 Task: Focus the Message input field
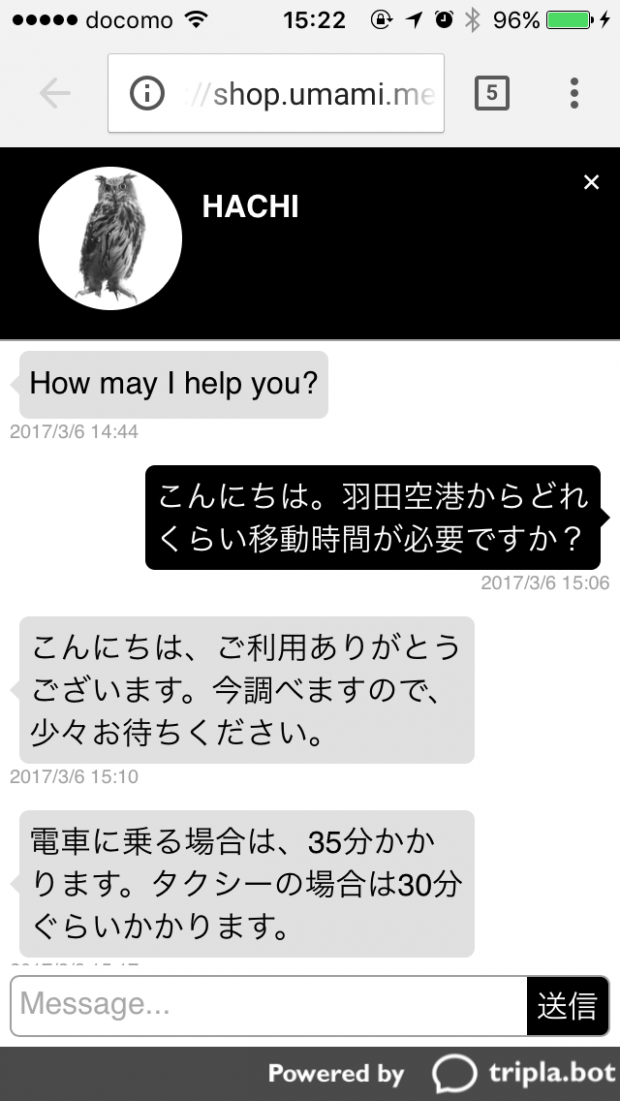click(268, 1005)
